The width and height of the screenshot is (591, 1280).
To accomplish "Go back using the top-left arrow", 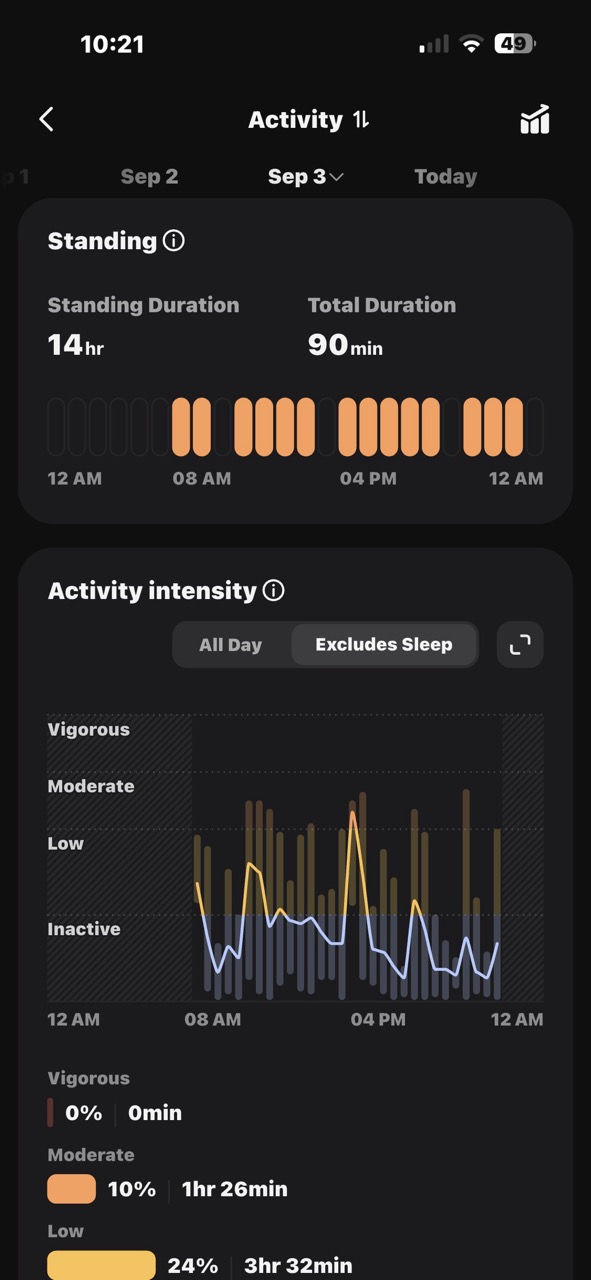I will coord(46,120).
